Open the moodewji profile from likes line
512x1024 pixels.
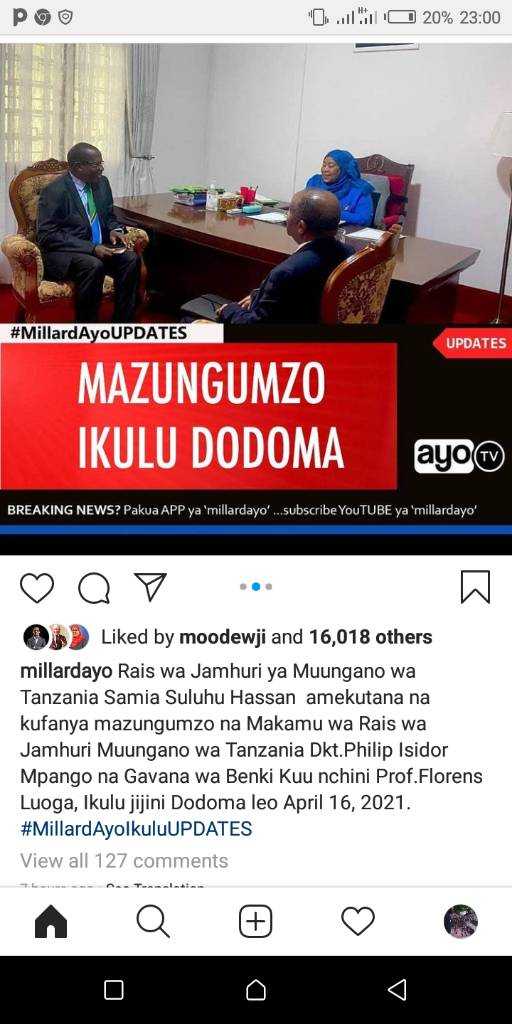tap(222, 637)
